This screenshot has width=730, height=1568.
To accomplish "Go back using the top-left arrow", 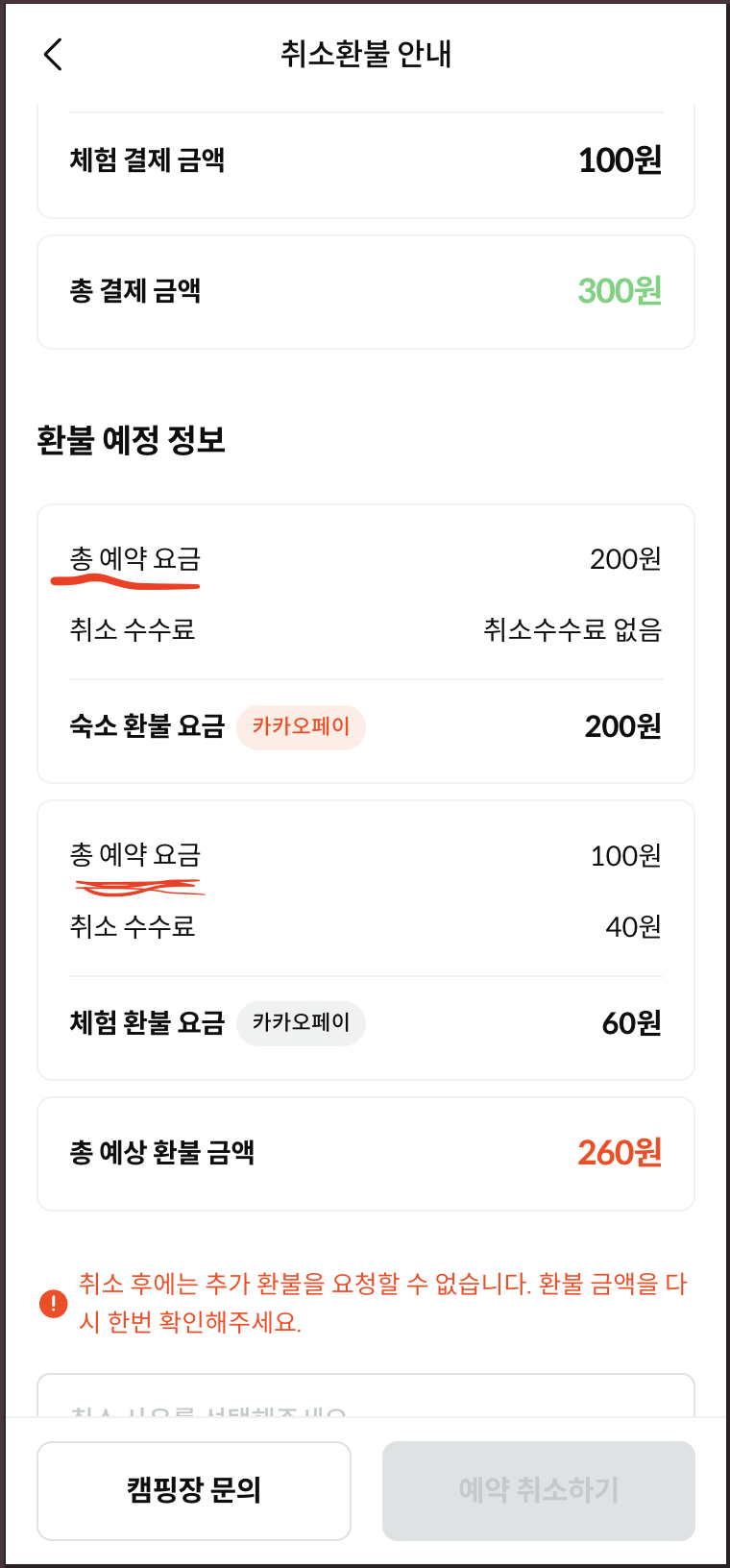I will coord(54,55).
